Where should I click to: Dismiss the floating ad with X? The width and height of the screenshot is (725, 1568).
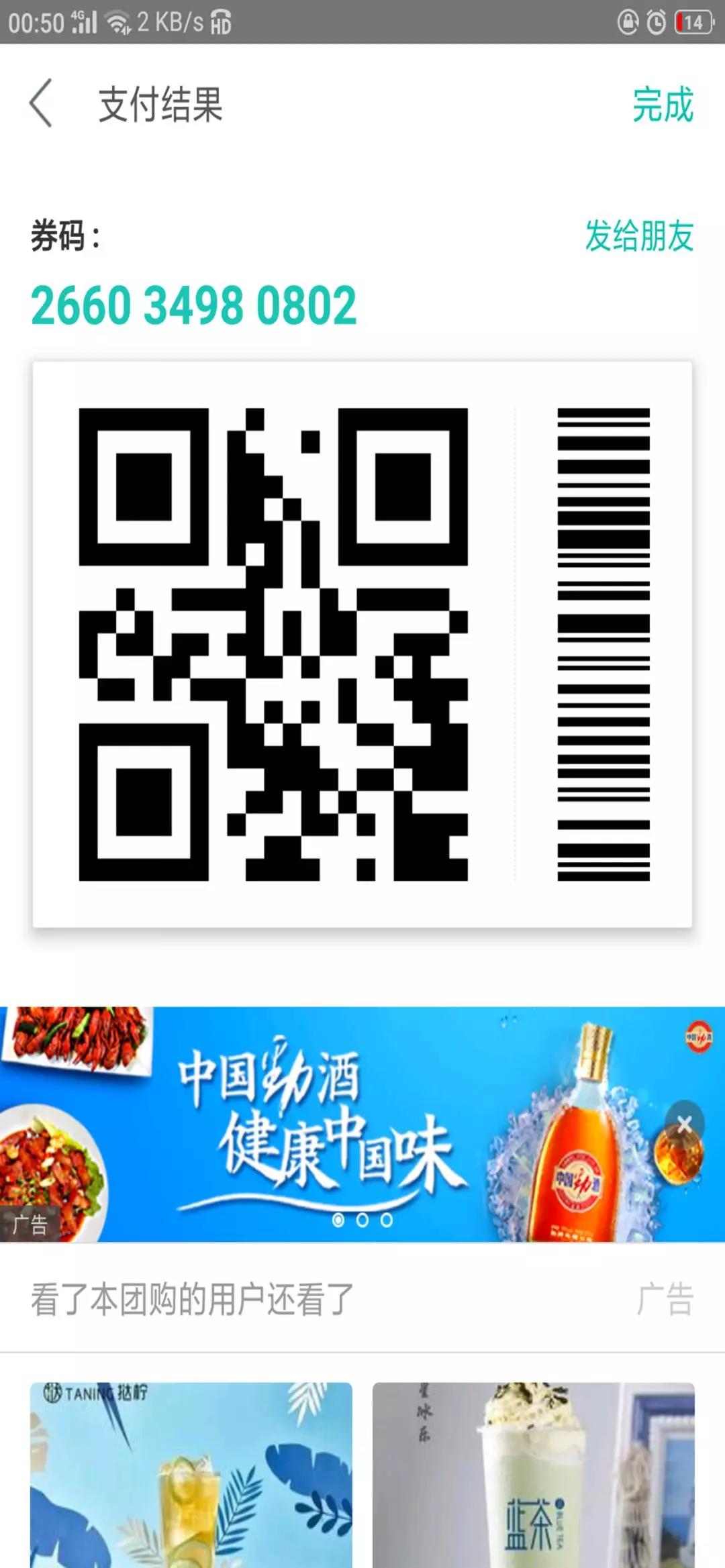click(x=684, y=1124)
